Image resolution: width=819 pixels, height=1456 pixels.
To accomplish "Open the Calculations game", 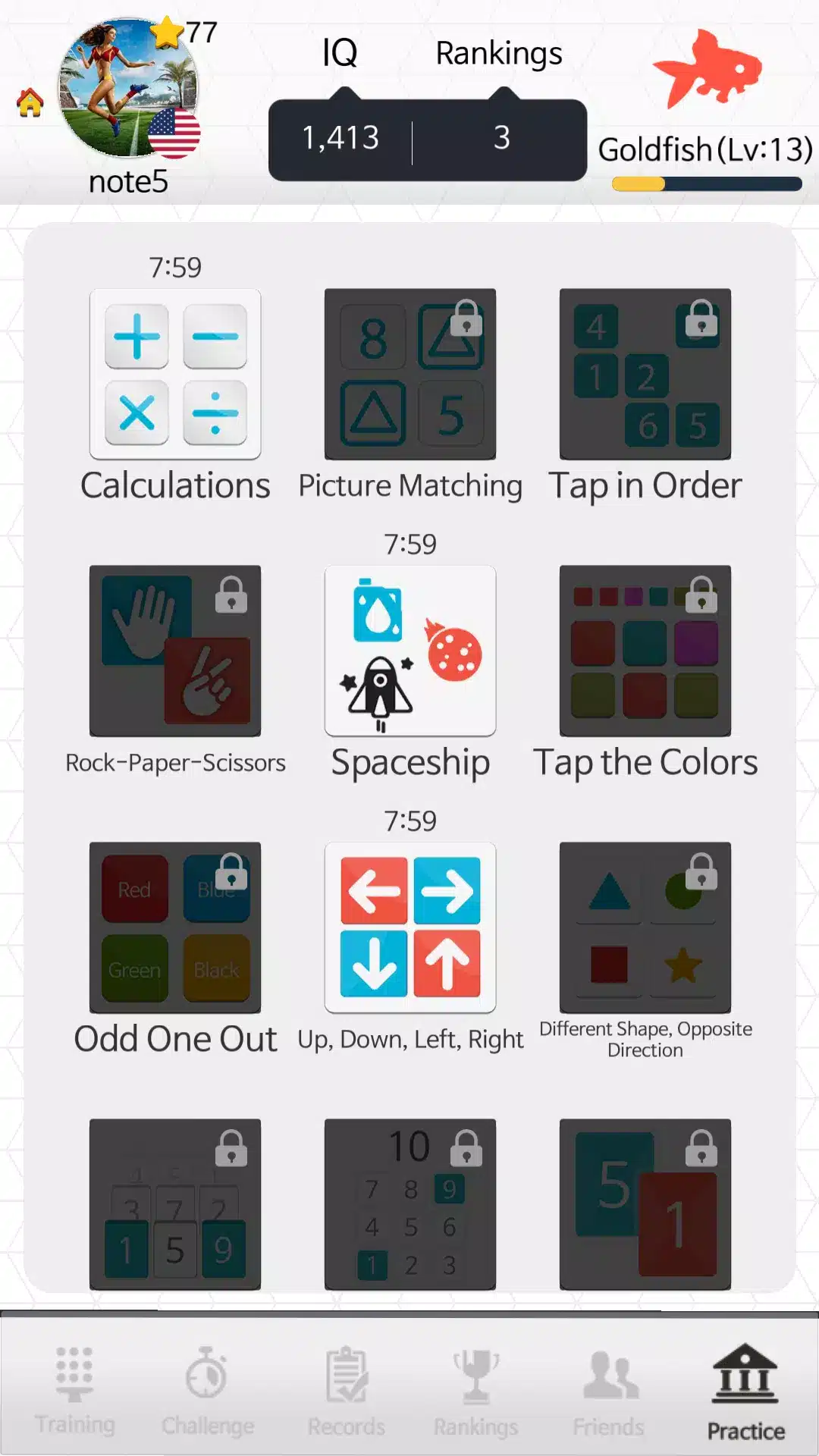I will [x=175, y=374].
